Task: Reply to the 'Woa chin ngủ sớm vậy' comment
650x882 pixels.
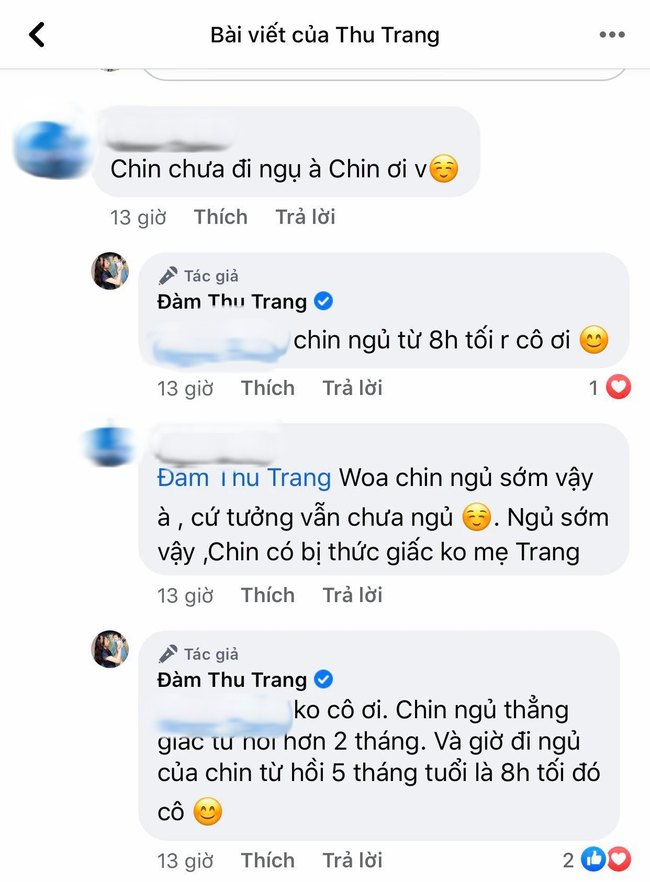Action: [x=352, y=595]
